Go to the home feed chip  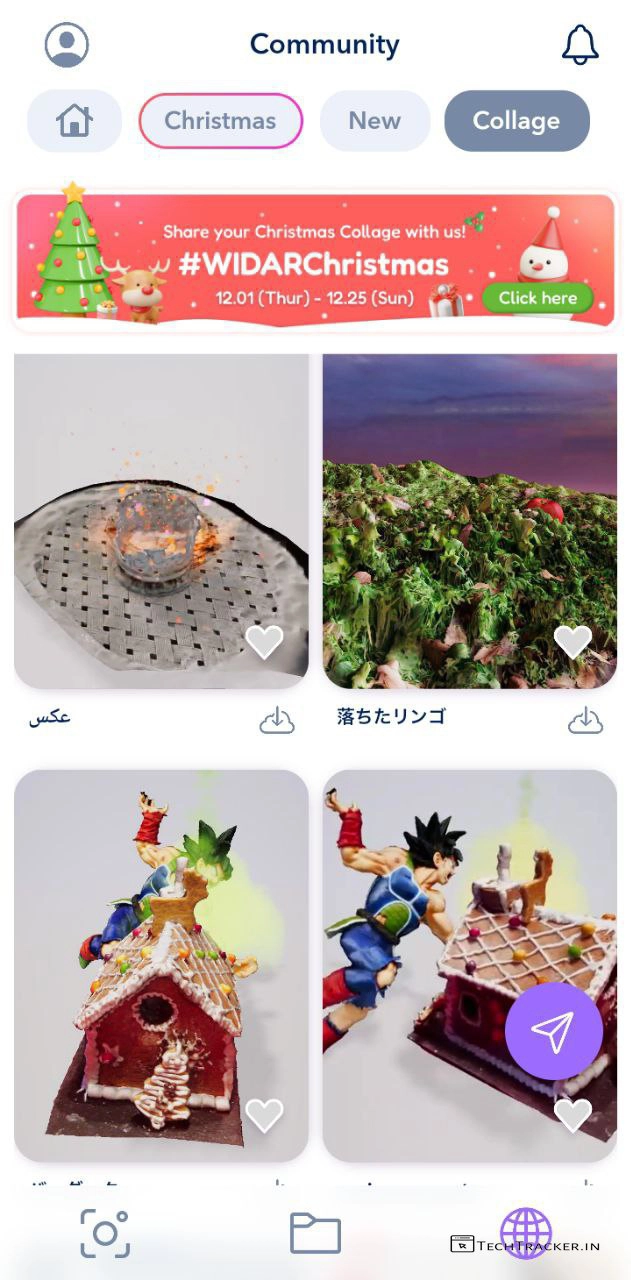74,121
